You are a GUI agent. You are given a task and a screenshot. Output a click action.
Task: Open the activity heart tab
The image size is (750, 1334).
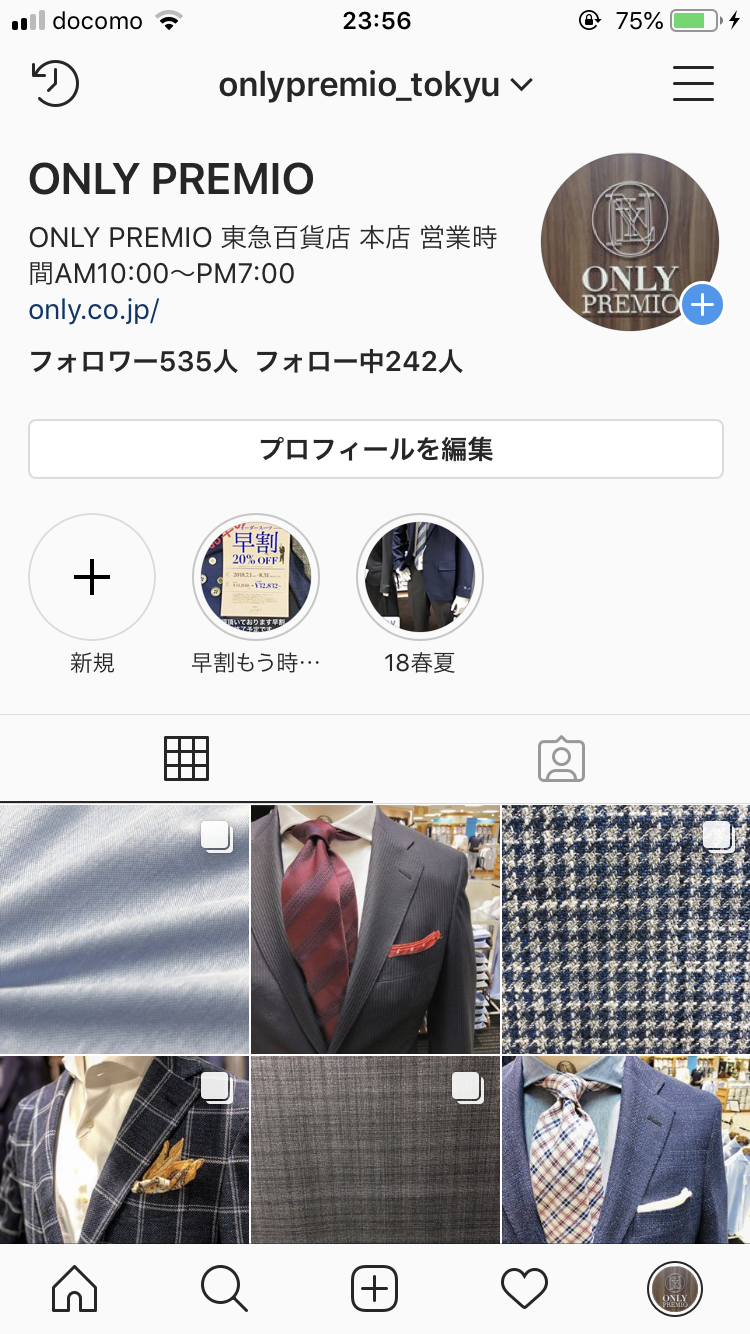point(524,1288)
